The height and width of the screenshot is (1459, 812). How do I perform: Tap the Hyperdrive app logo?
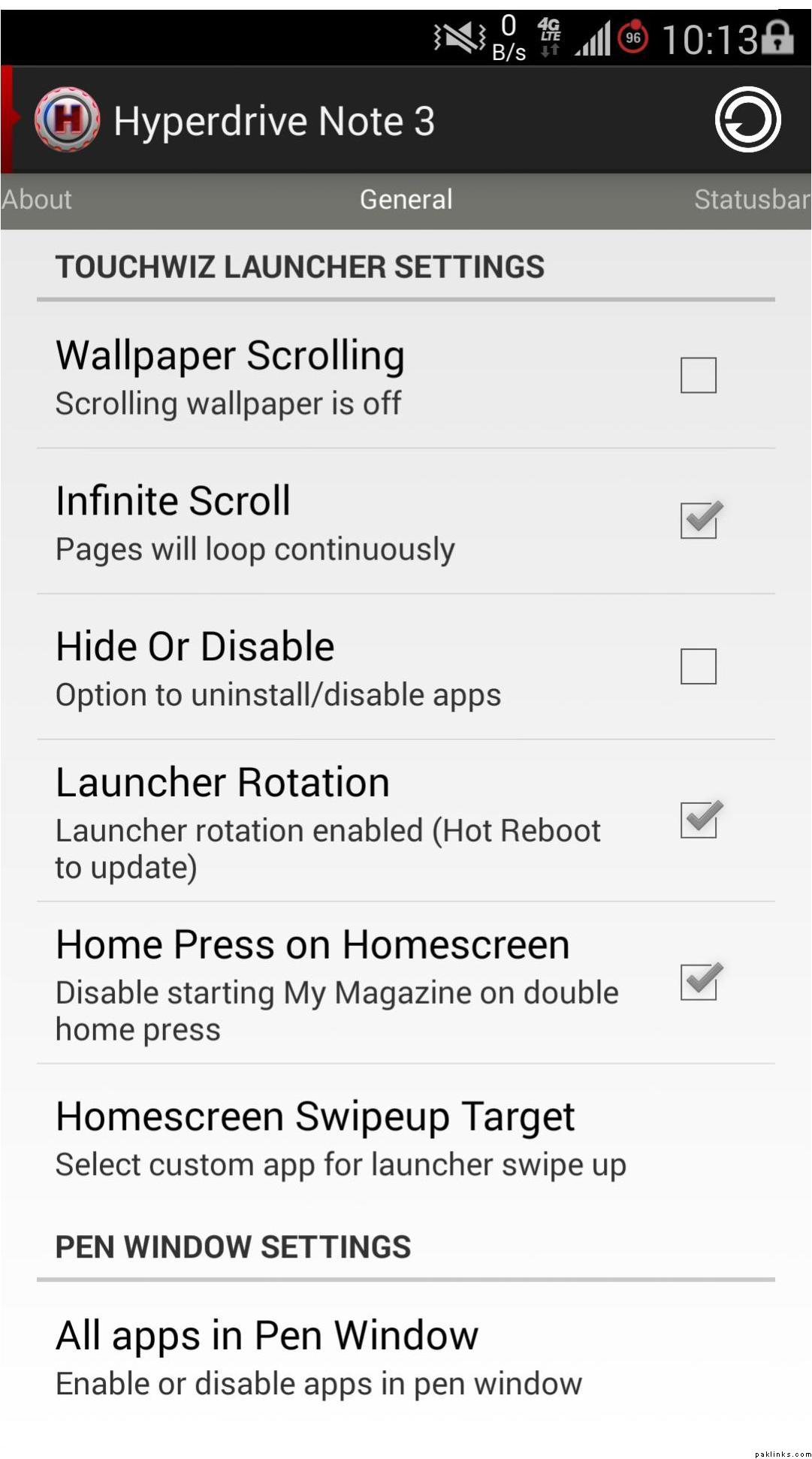click(x=67, y=120)
